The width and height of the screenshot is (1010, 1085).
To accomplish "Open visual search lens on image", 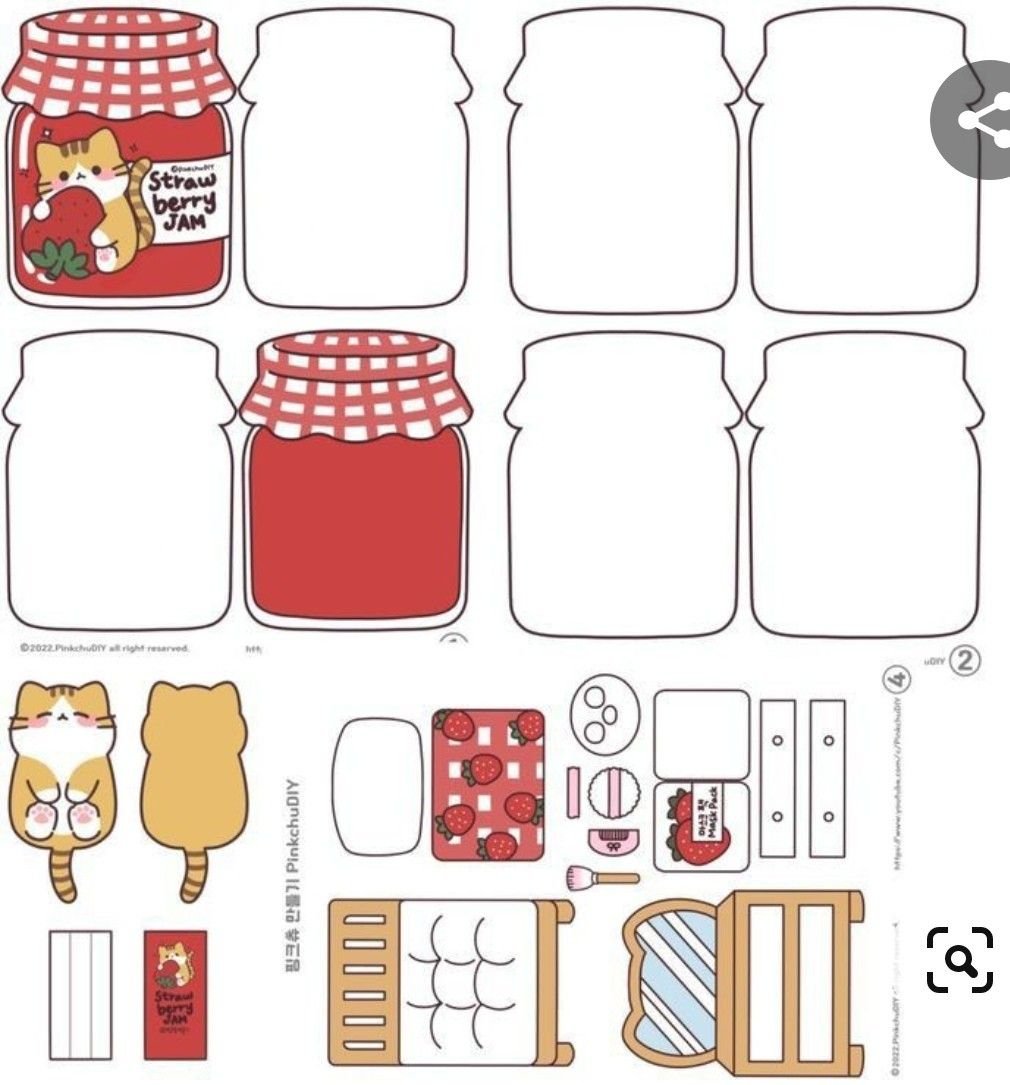I will click(x=959, y=961).
